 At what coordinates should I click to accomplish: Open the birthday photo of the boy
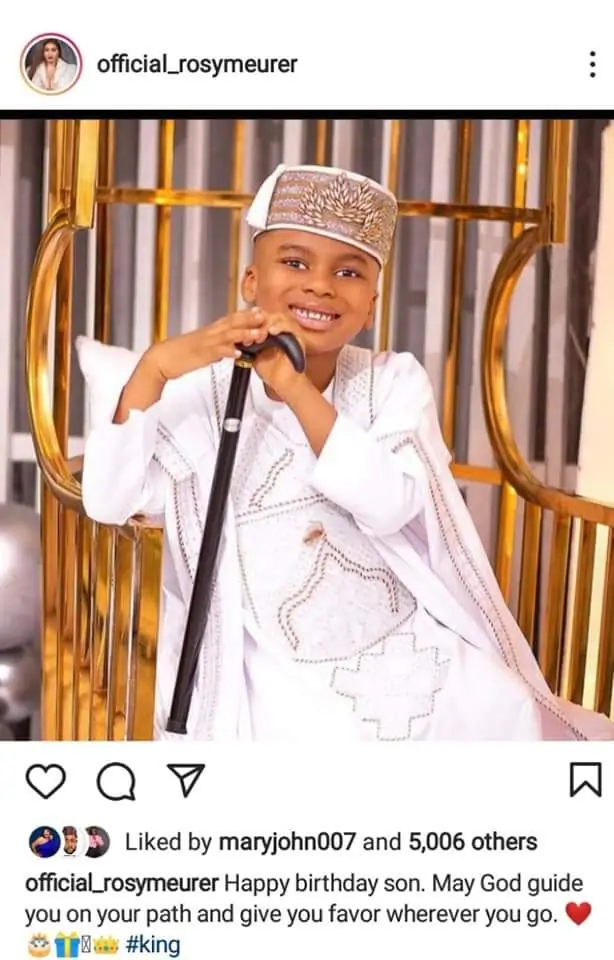point(307,430)
